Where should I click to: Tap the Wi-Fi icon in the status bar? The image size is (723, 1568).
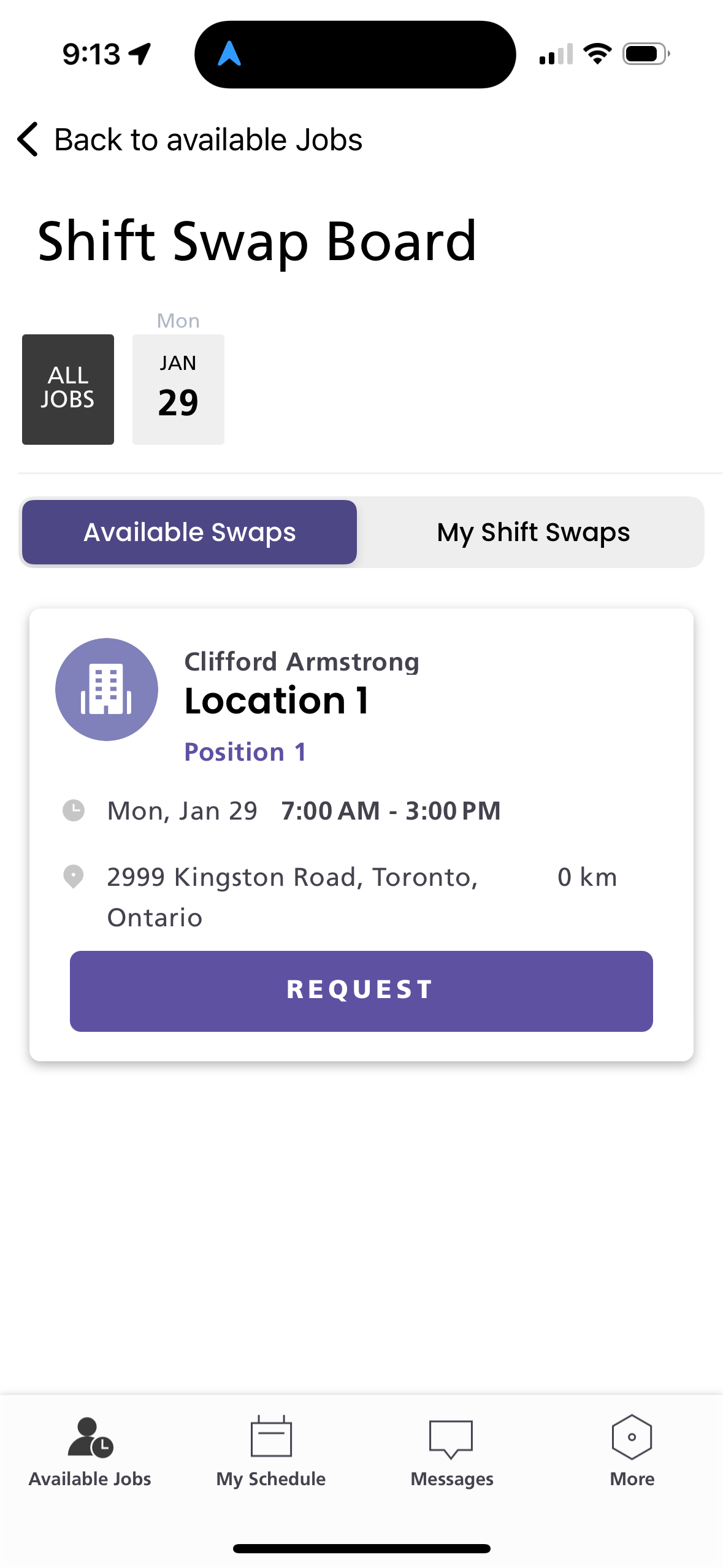[x=596, y=53]
